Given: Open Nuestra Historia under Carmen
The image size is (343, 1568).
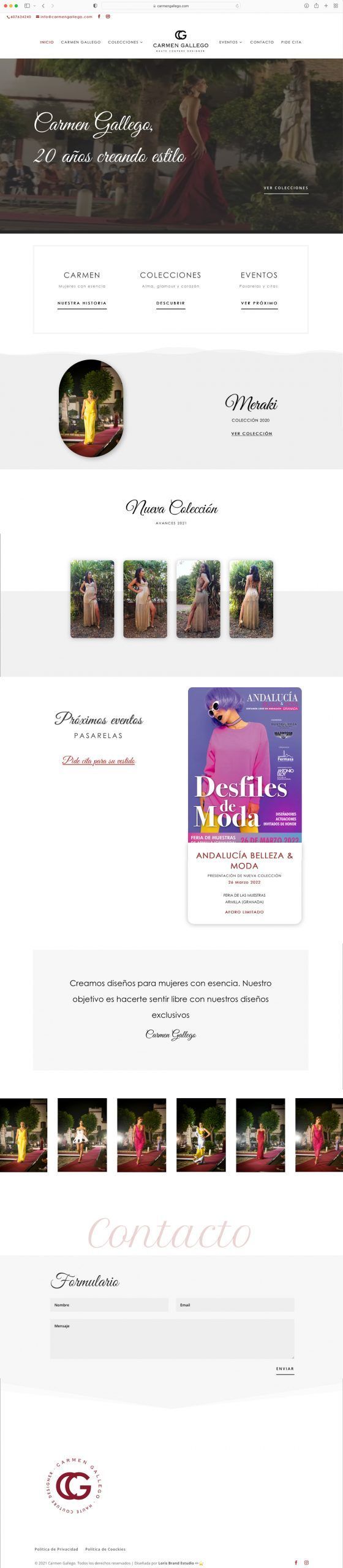Looking at the screenshot, I should (82, 303).
